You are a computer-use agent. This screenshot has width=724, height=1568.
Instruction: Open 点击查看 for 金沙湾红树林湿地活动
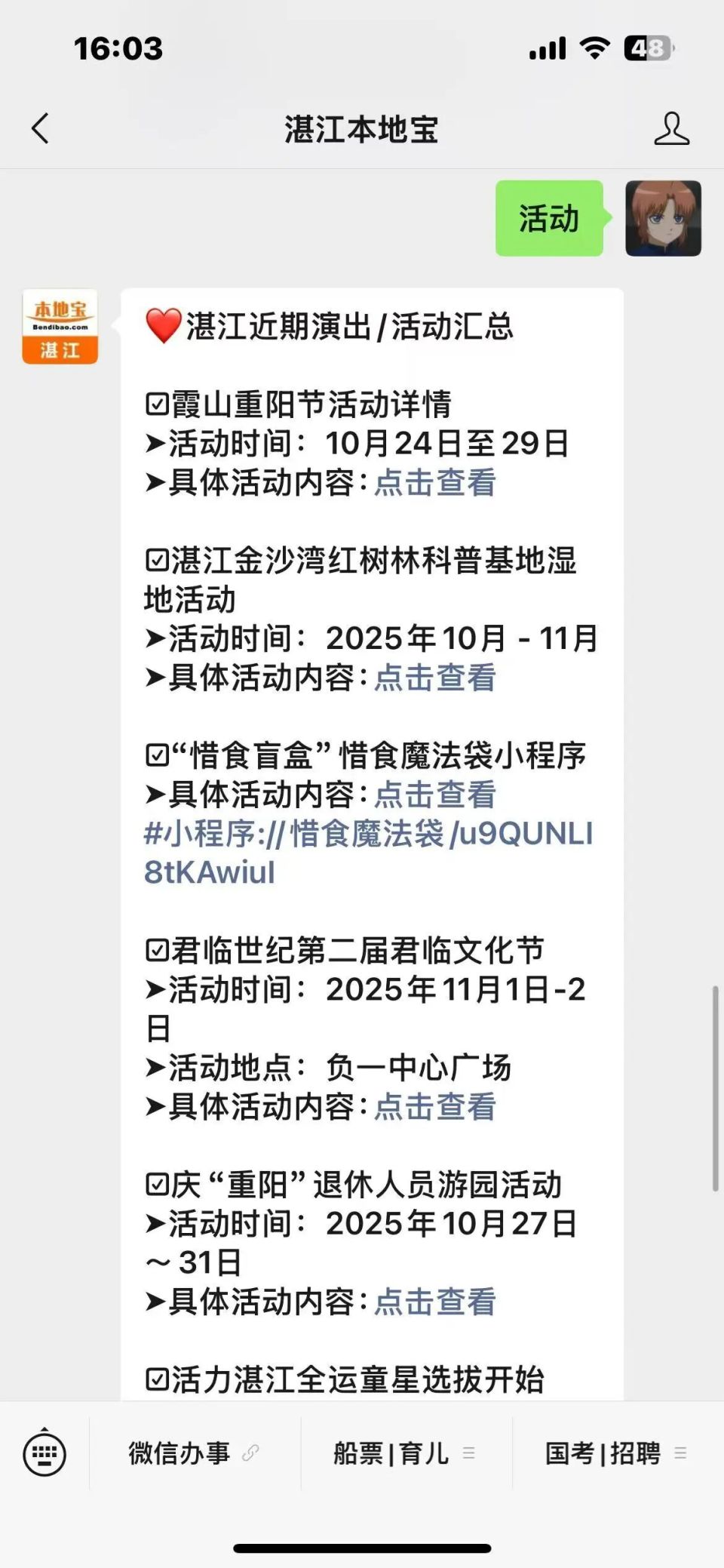click(436, 678)
